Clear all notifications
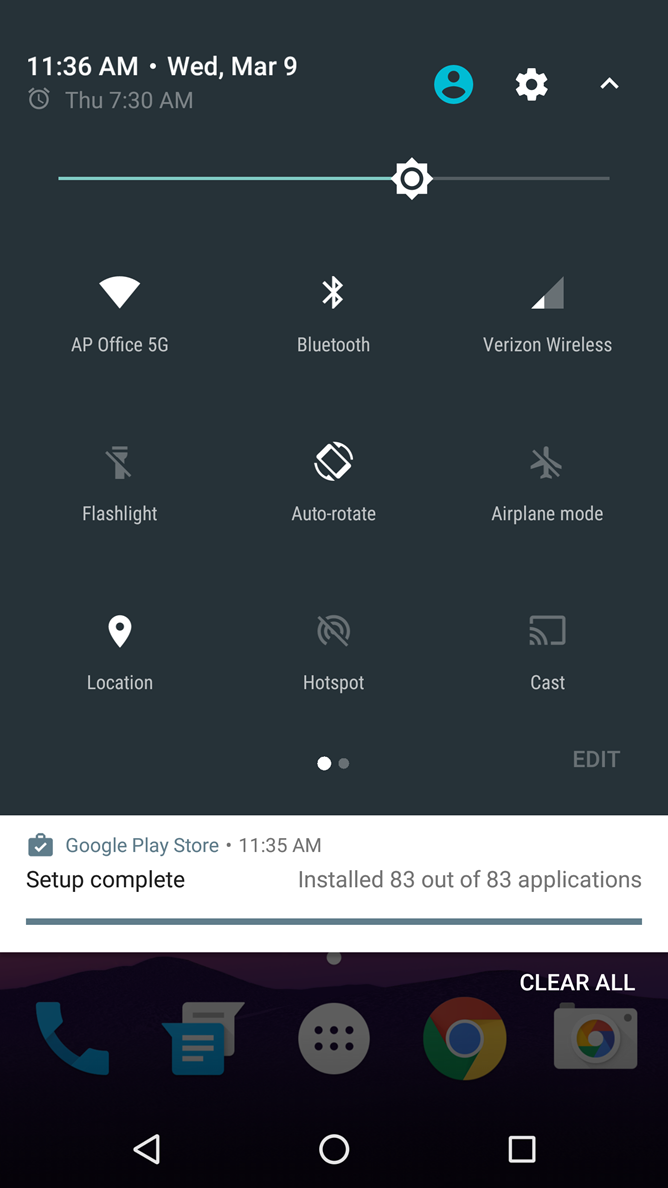This screenshot has width=668, height=1188. [577, 983]
